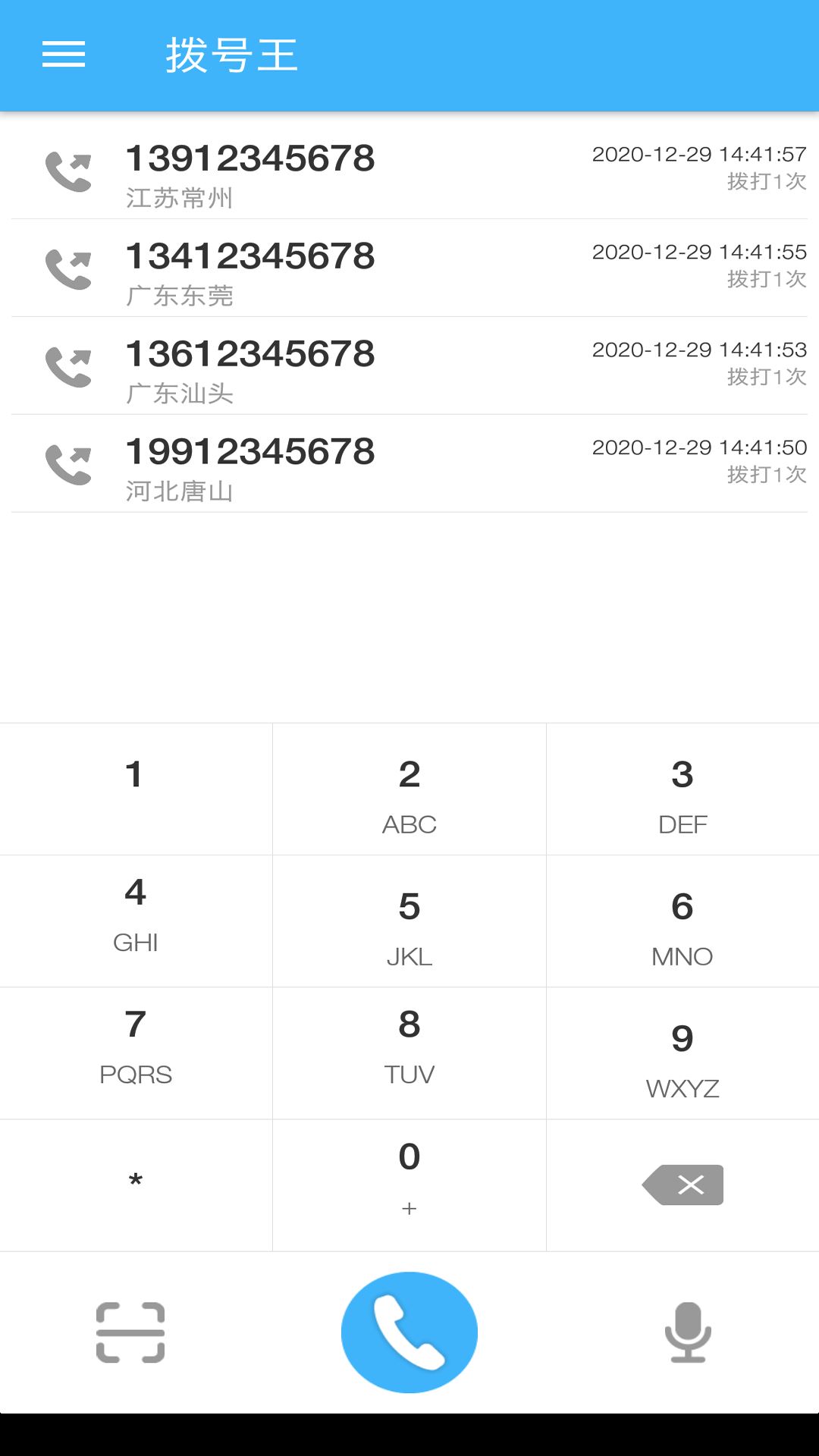Tap the 6 MNO key
Viewport: 819px width, 1456px height.
[x=682, y=921]
